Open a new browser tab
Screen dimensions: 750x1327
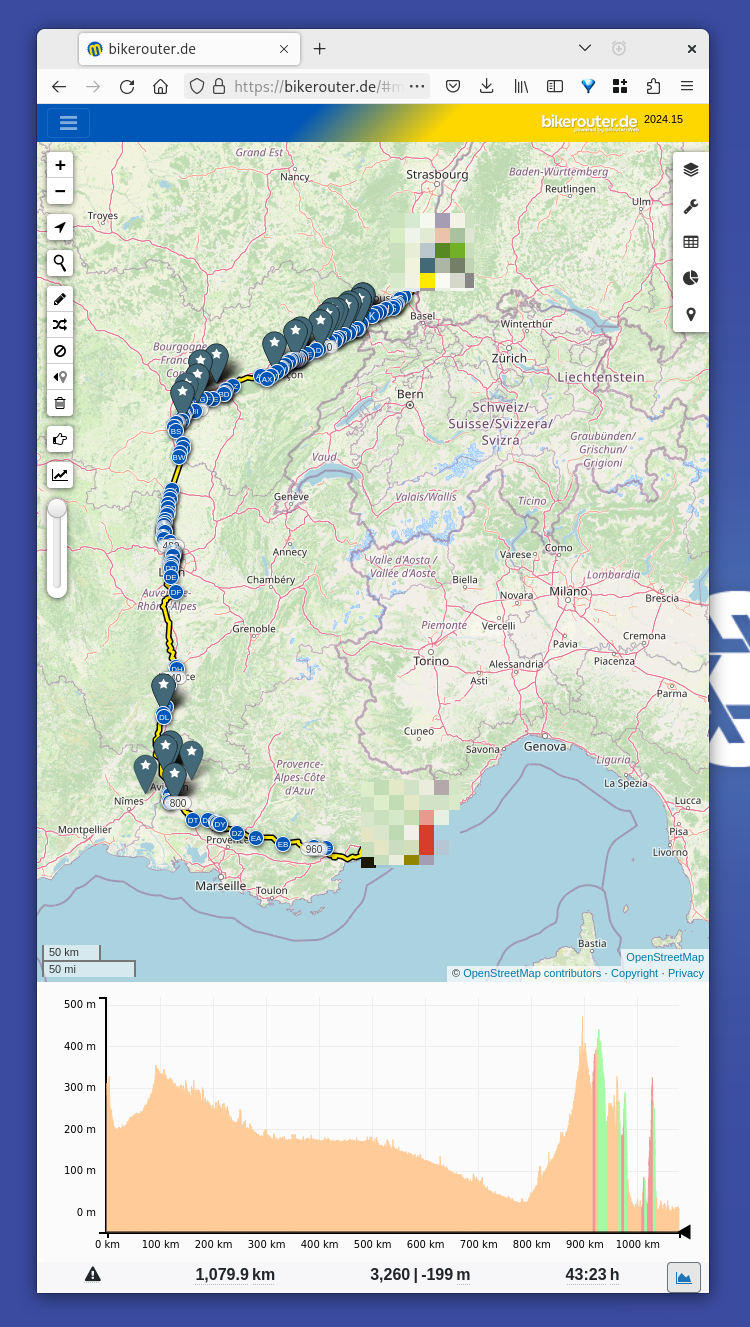(319, 48)
